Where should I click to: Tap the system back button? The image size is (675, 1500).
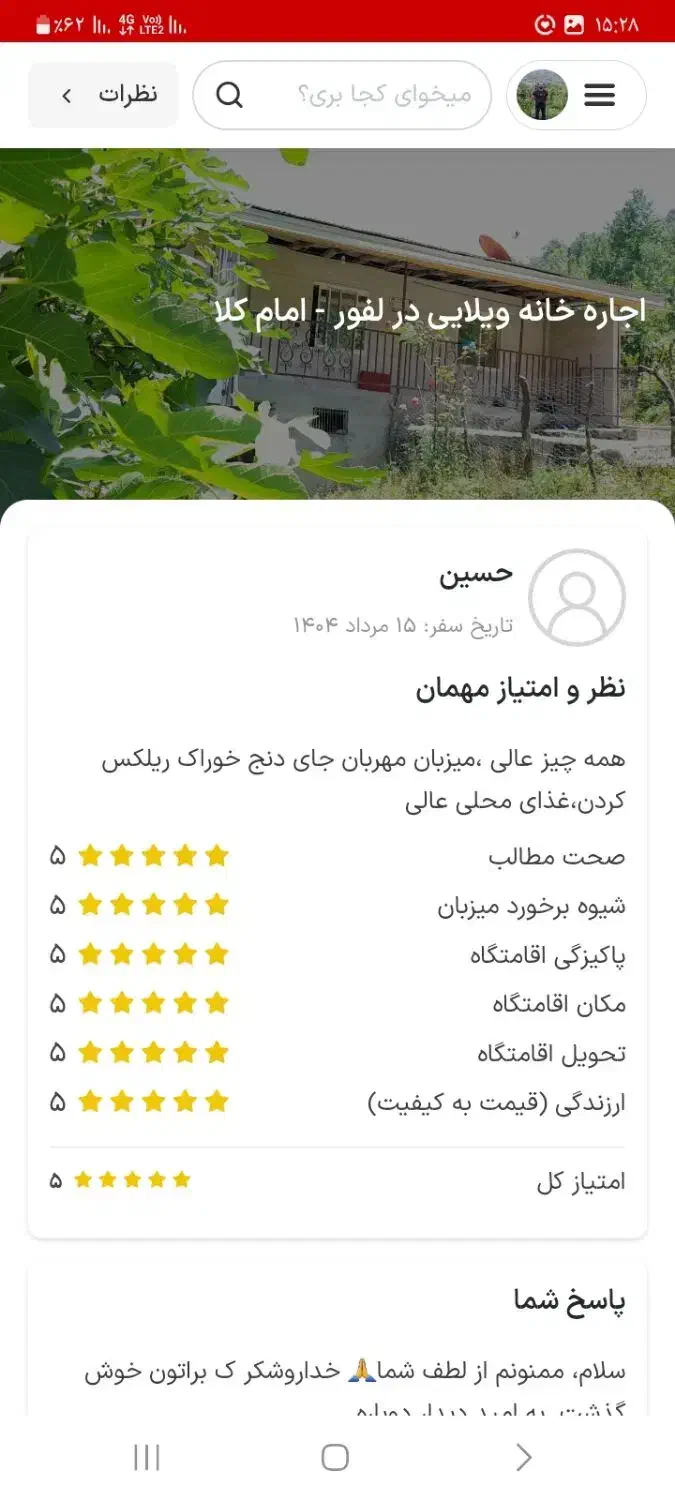coord(523,1457)
